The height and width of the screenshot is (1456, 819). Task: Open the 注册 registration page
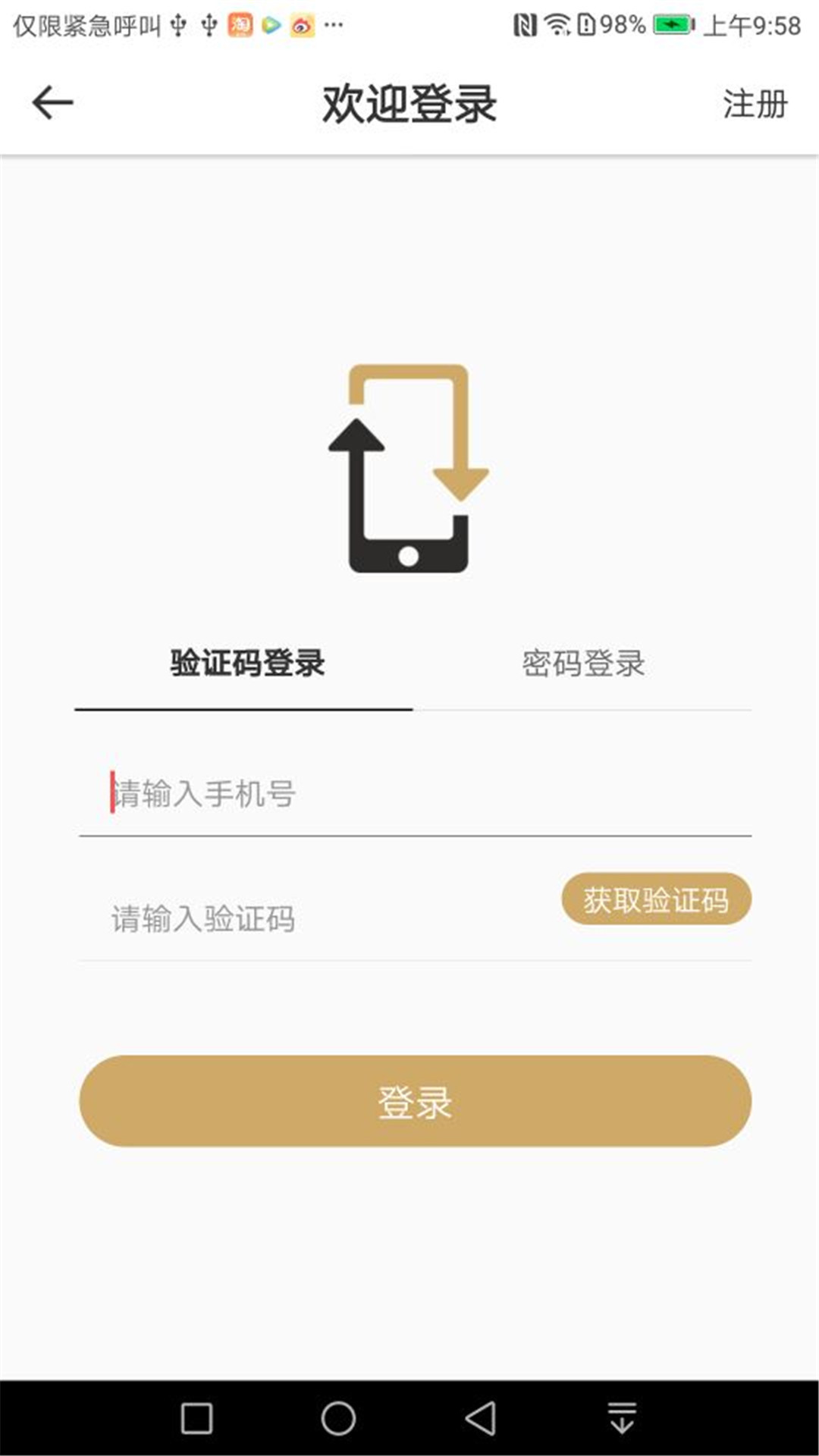(755, 104)
